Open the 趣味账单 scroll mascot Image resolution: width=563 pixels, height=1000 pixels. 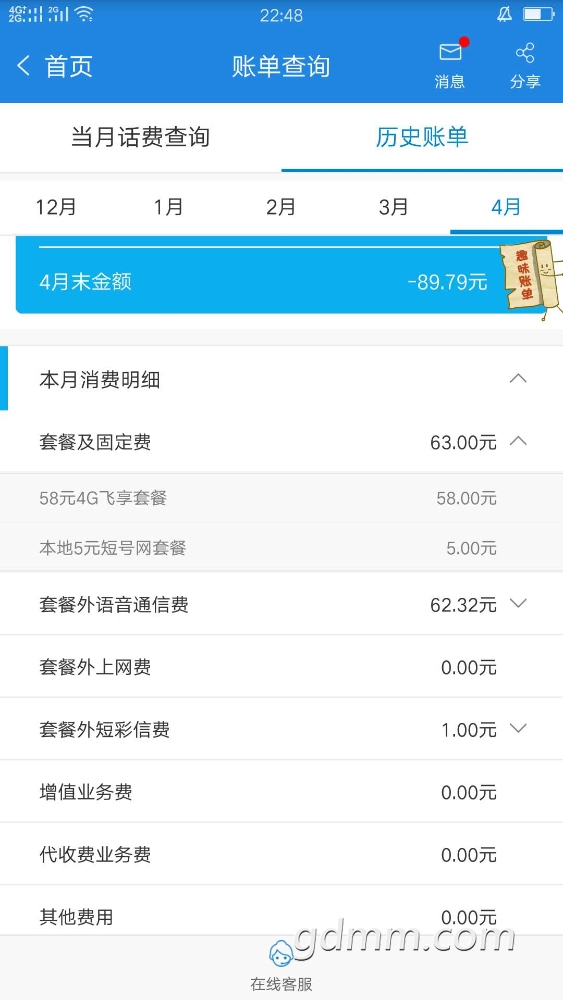tap(530, 276)
